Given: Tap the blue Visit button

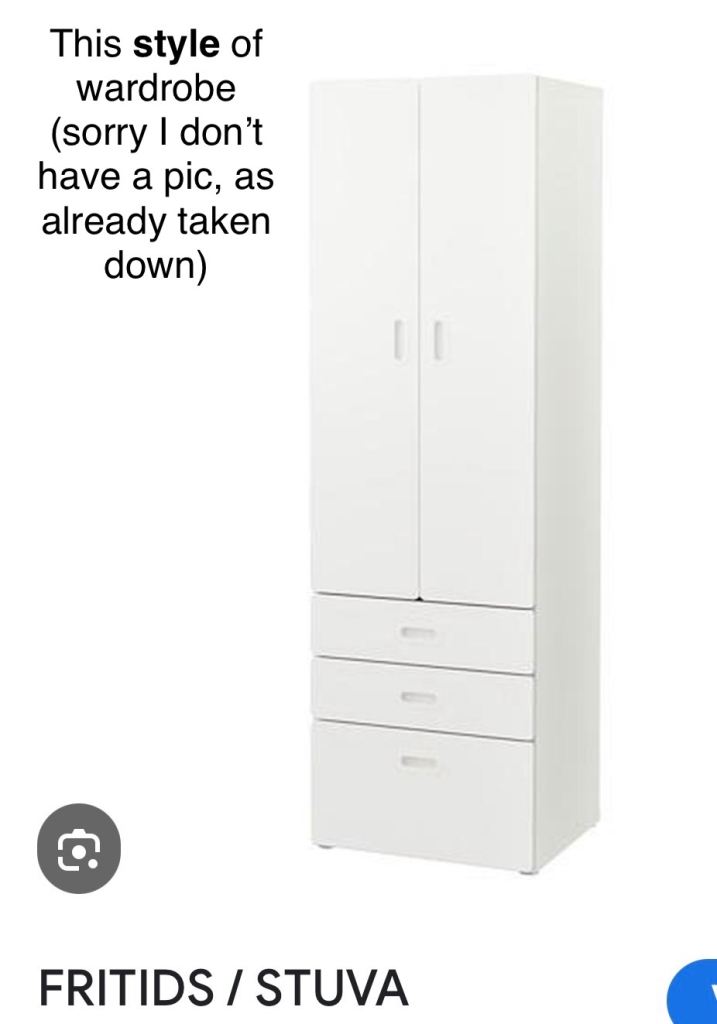Looking at the screenshot, I should [698, 993].
